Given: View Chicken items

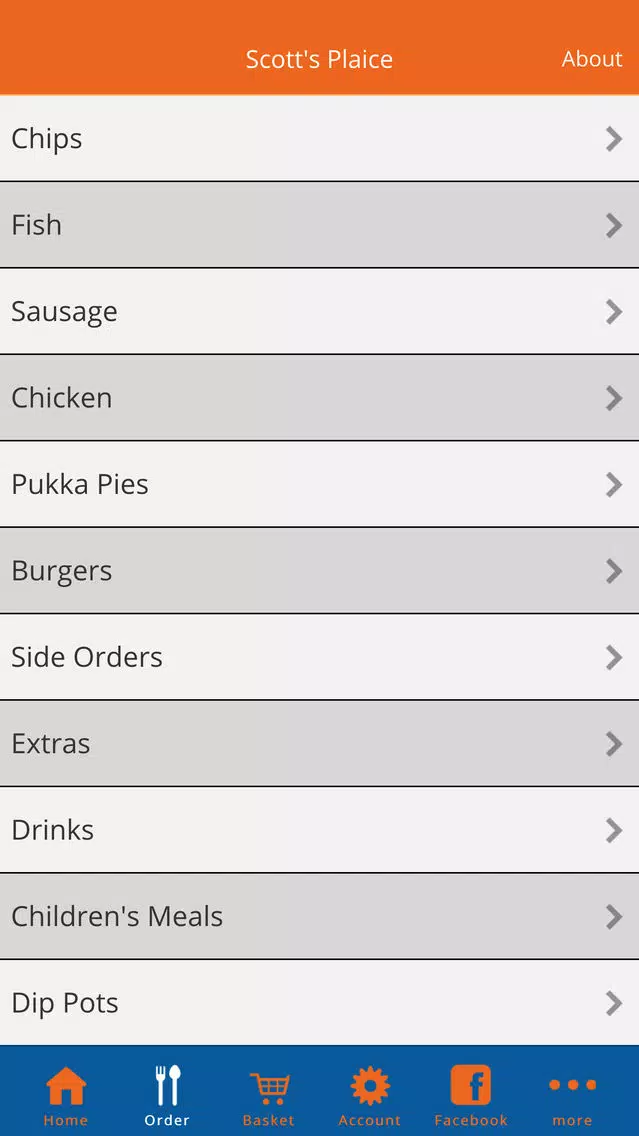Looking at the screenshot, I should click(320, 398).
